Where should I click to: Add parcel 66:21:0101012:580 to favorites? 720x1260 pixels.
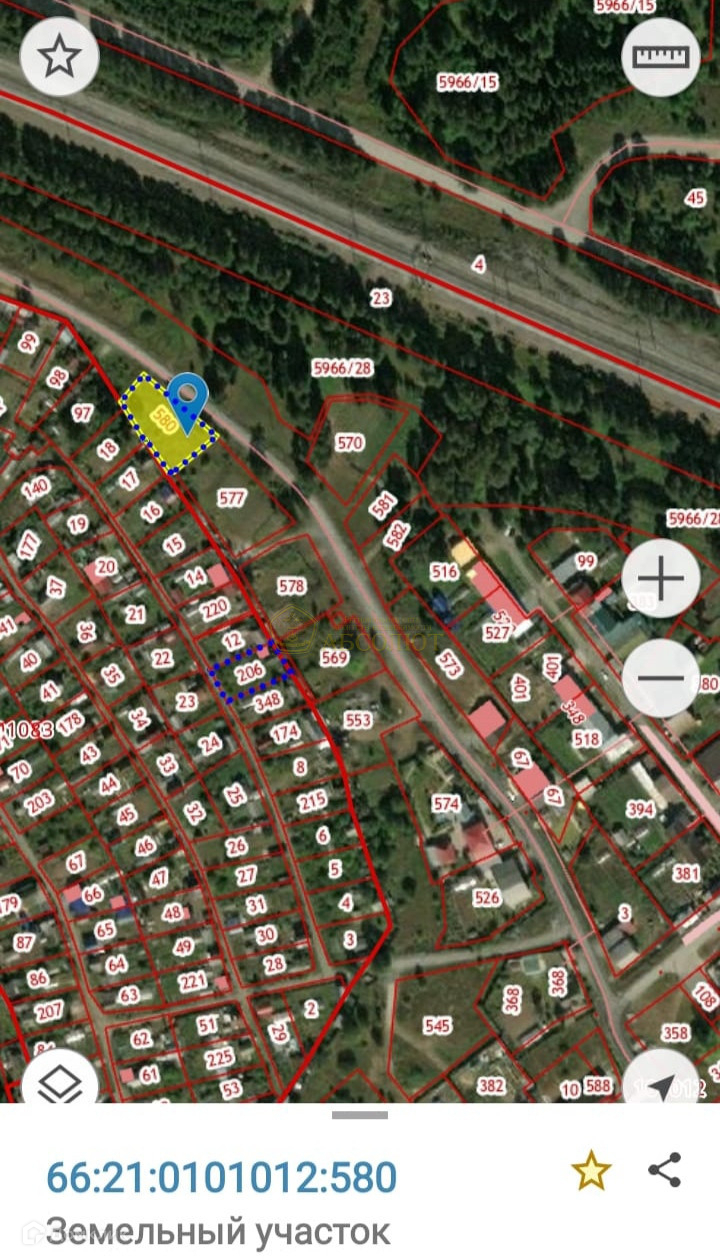[591, 1170]
